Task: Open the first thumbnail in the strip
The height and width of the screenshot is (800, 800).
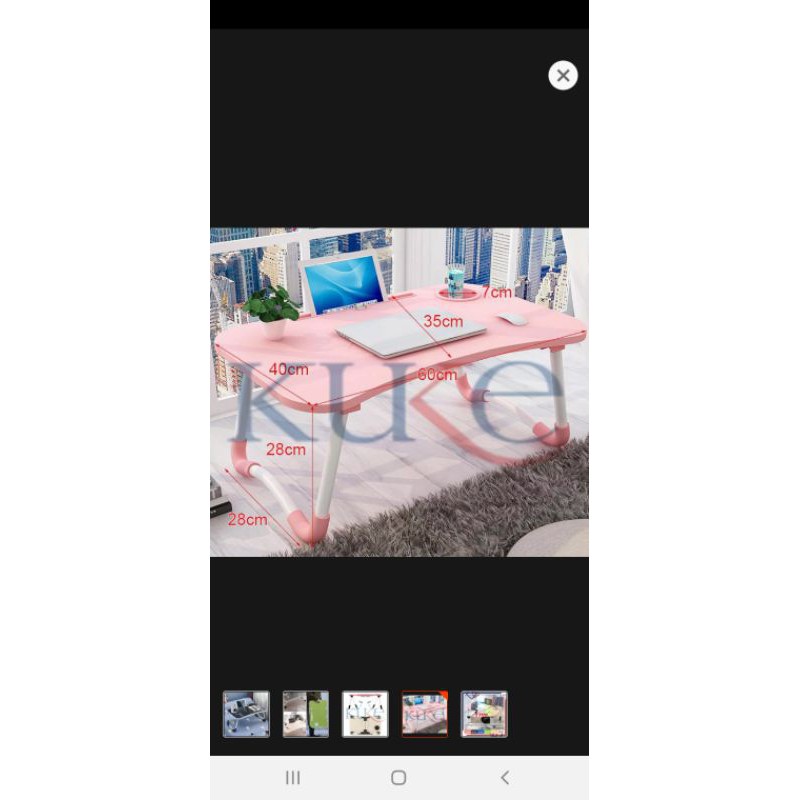Action: coord(246,714)
